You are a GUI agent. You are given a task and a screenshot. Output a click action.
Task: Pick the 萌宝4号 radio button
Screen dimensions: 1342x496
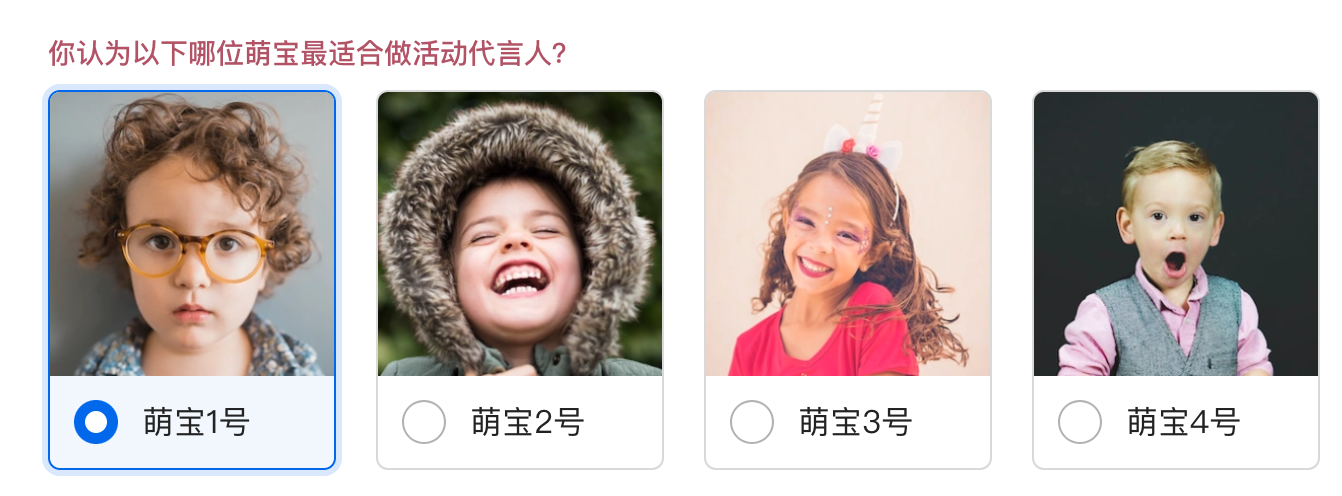(x=1080, y=422)
